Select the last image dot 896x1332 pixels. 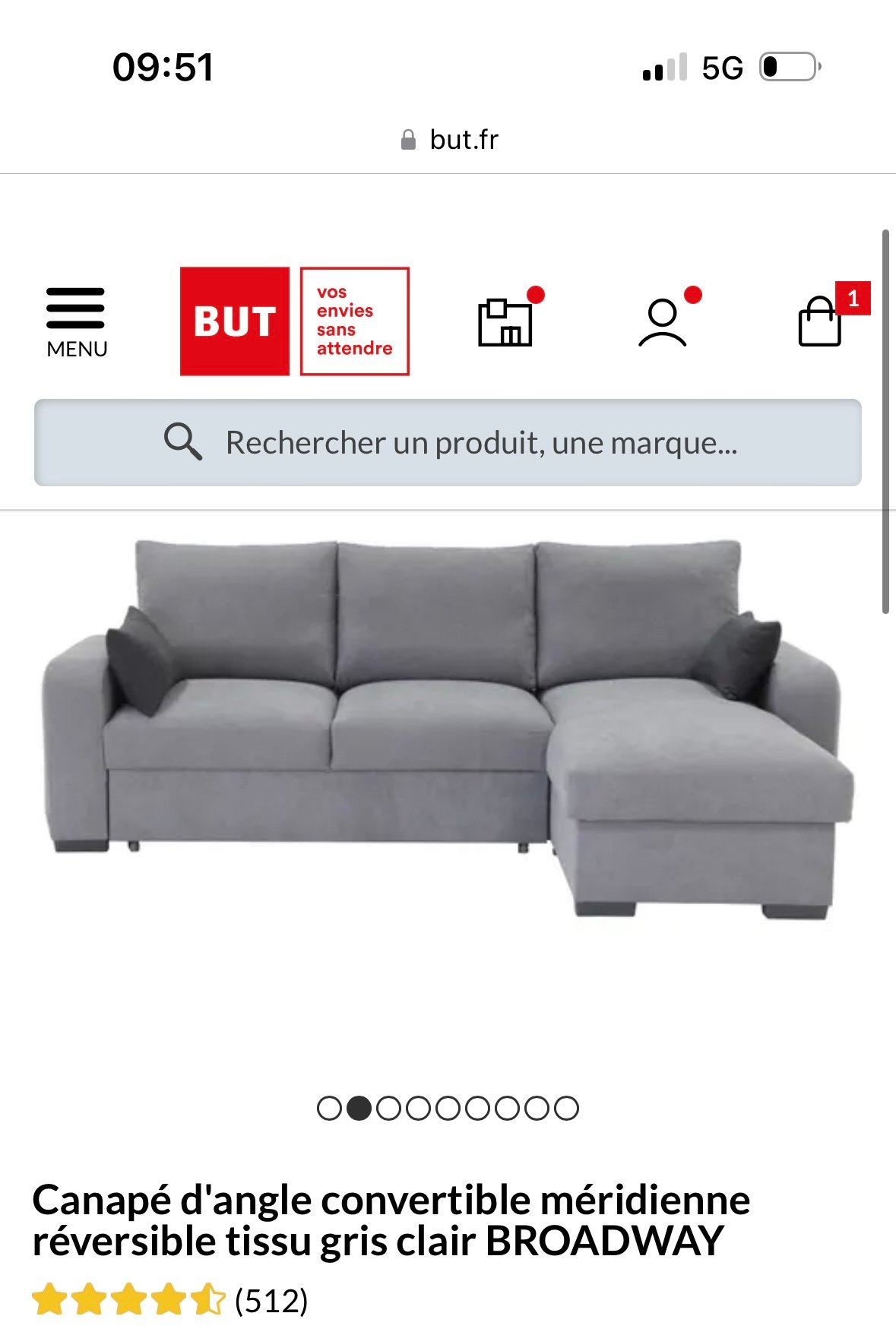point(566,1109)
